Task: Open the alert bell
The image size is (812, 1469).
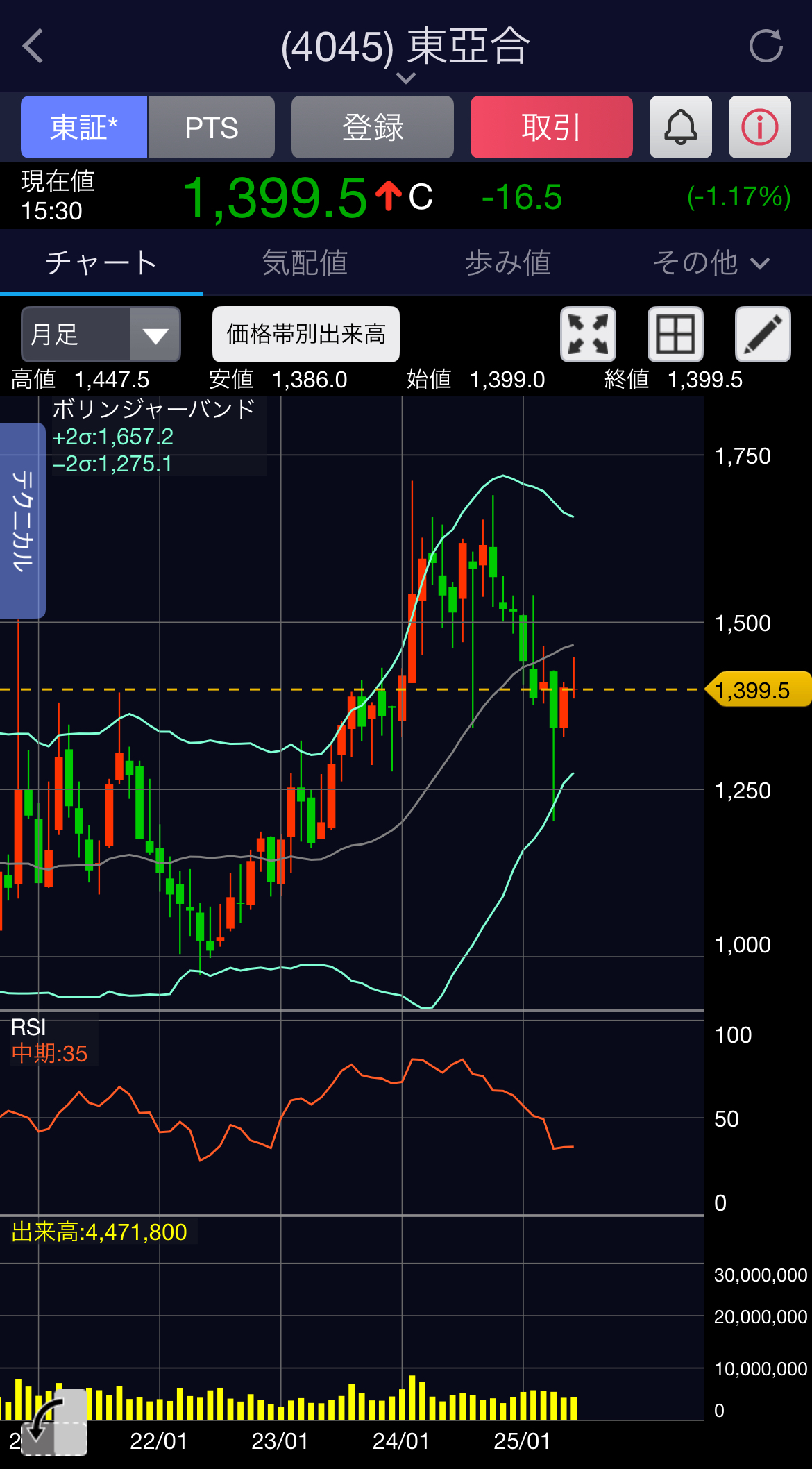Action: 681,127
